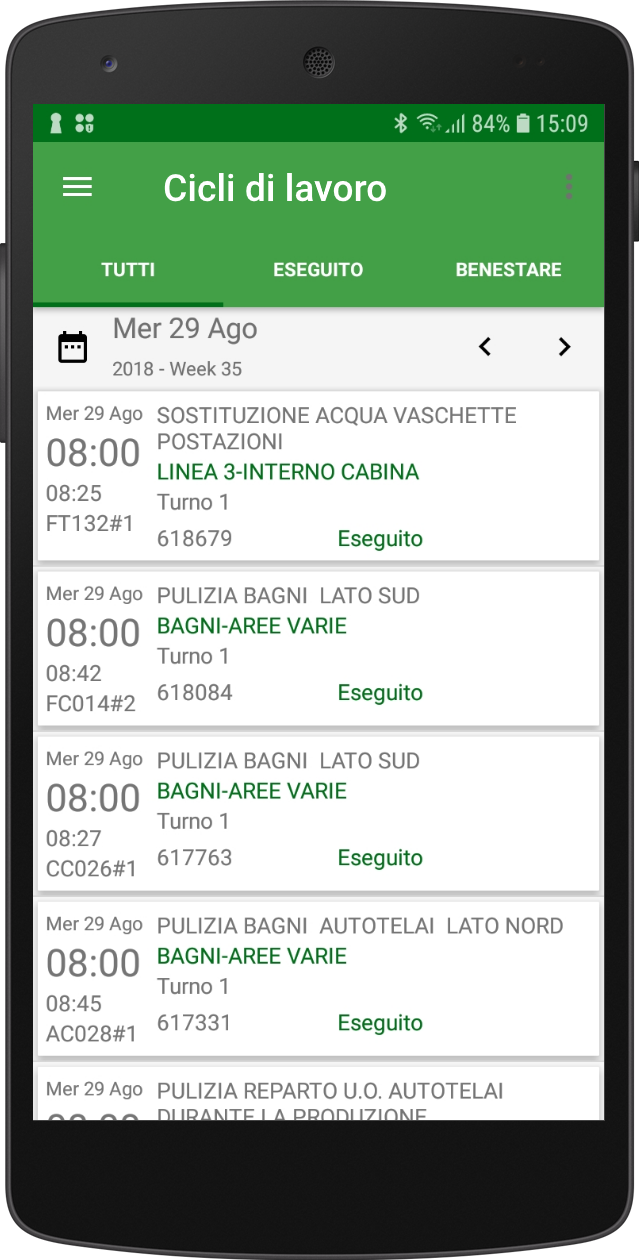Go to the previous day arrow
This screenshot has height=1260, width=640.
pos(485,347)
